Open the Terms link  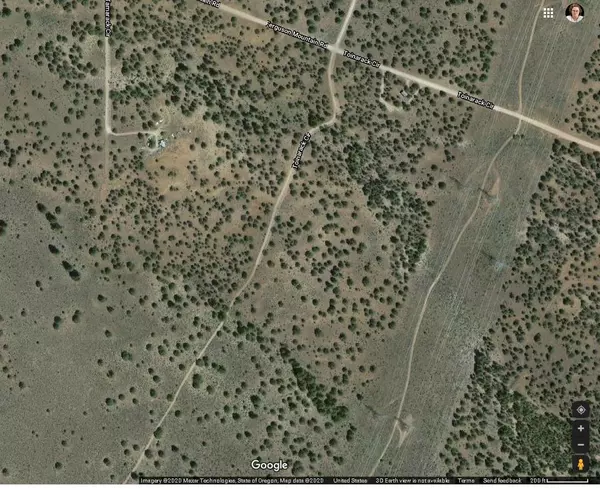[466, 480]
